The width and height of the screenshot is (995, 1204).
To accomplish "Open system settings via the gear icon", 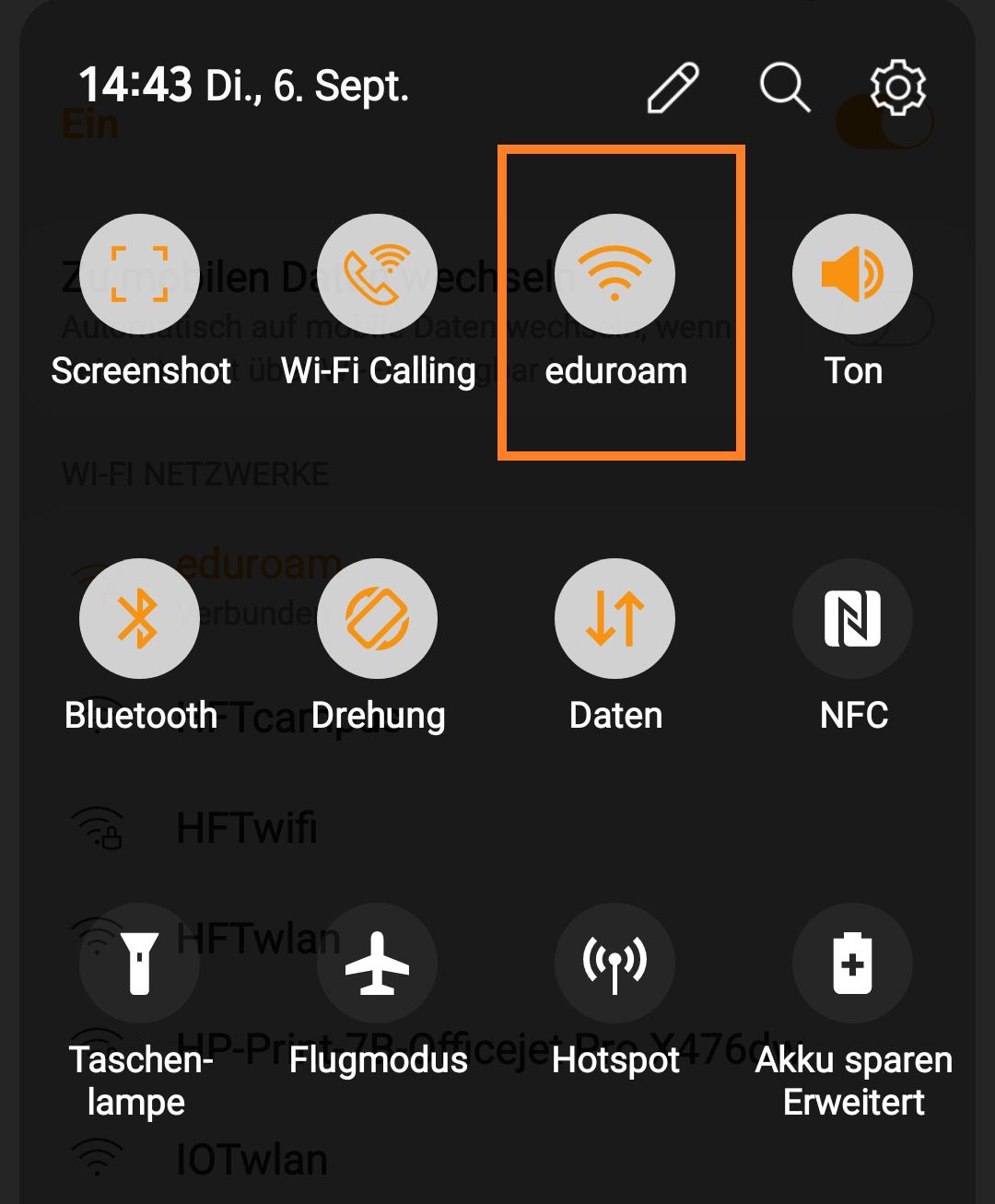I will [x=897, y=88].
